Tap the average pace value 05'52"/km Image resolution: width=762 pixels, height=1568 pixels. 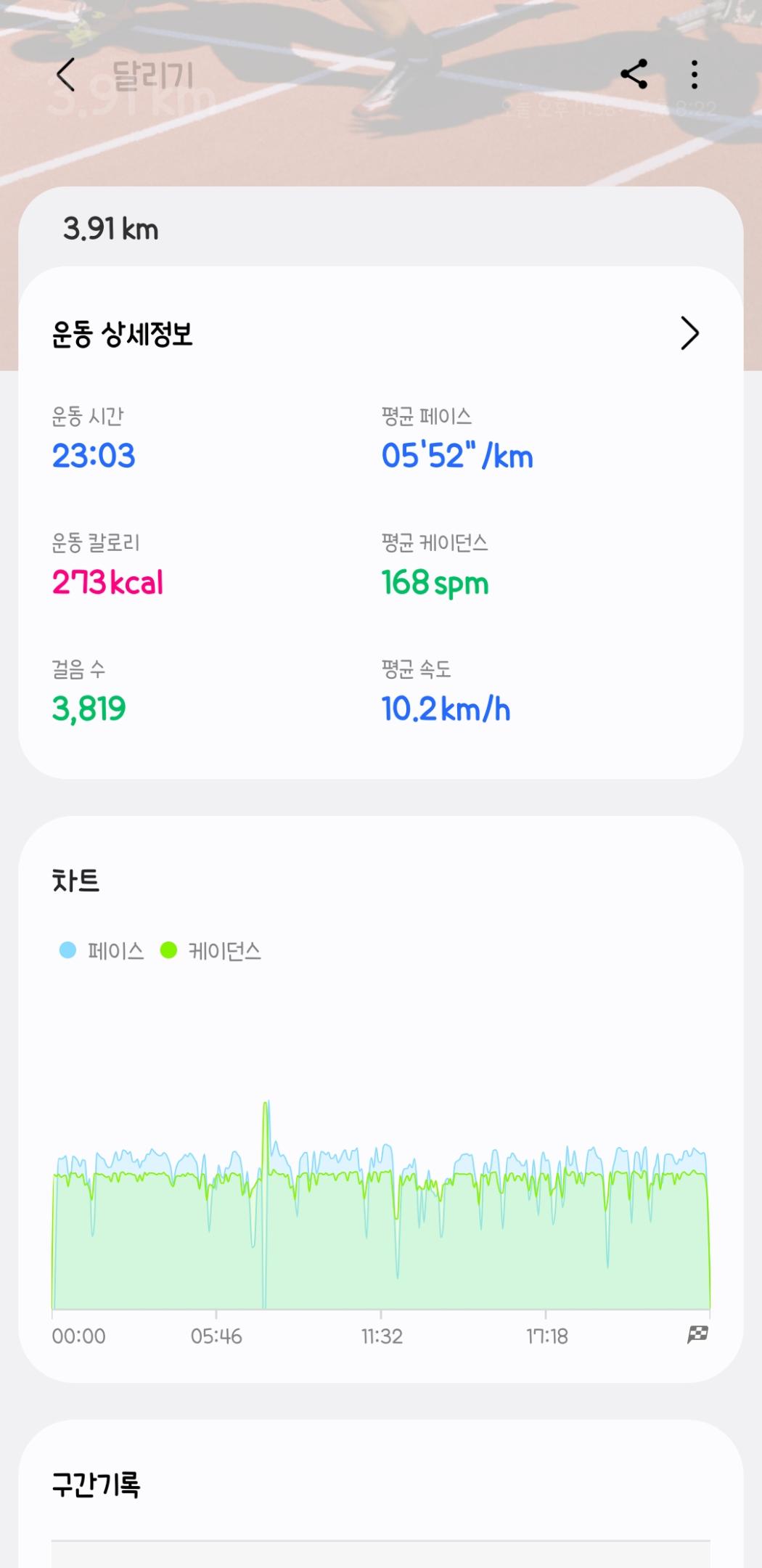click(x=457, y=457)
